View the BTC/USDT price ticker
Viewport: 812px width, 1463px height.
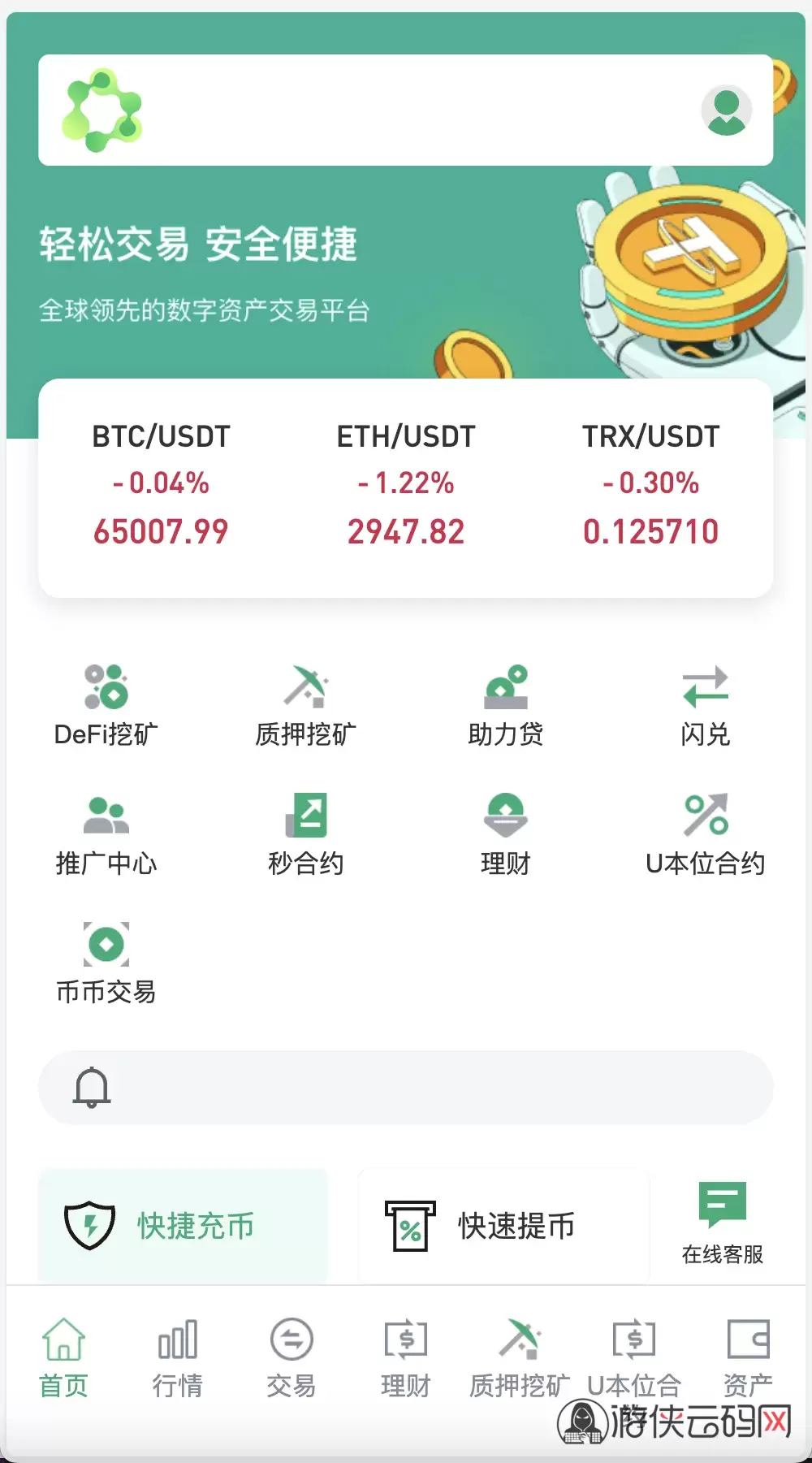tap(160, 483)
